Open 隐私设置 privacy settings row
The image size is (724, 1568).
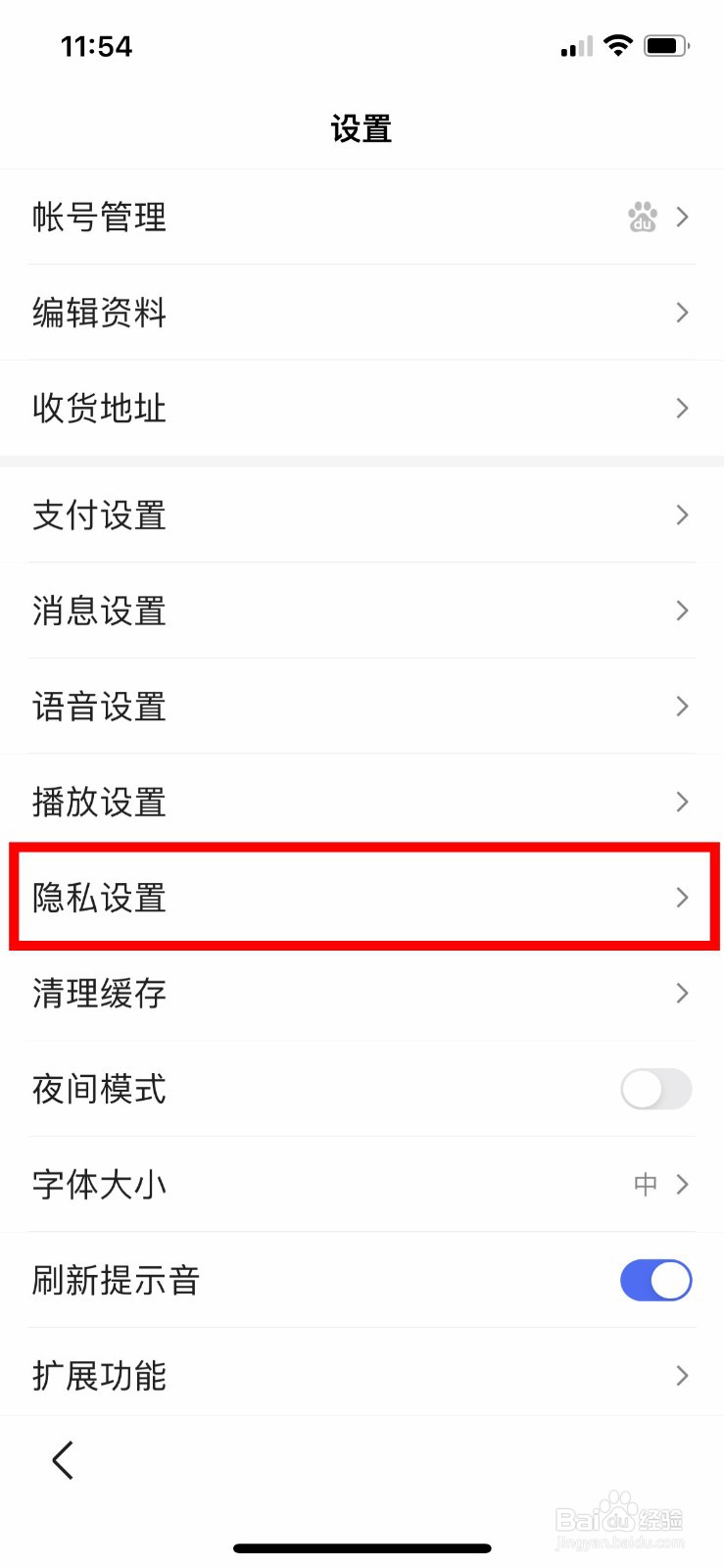(362, 898)
